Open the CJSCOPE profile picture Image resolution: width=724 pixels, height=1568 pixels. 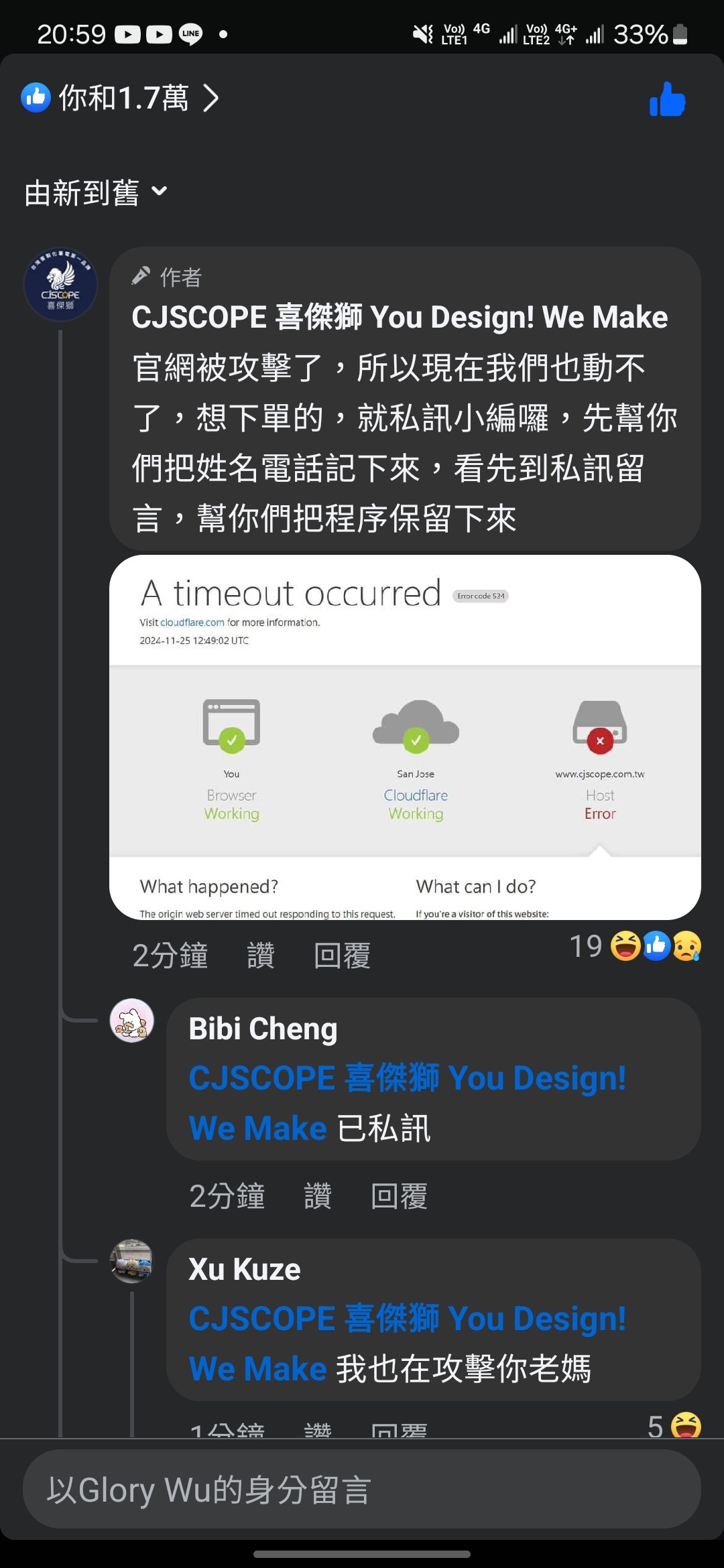pos(60,285)
